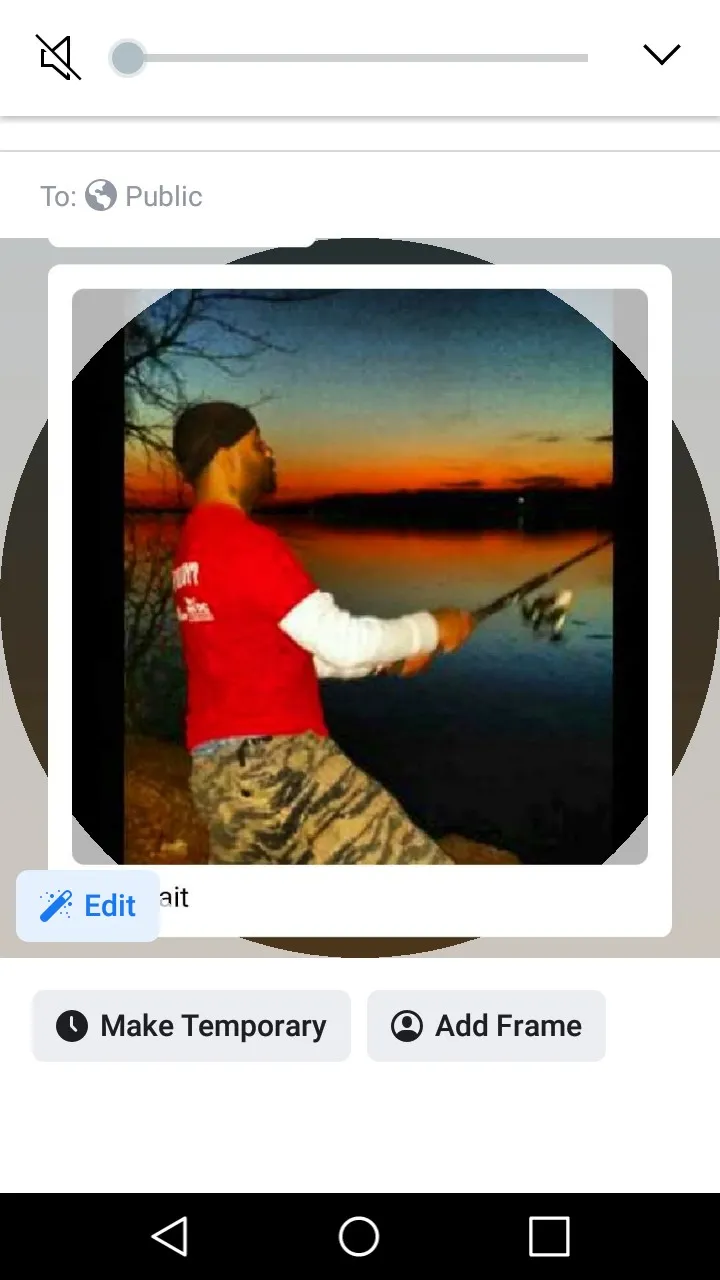Collapse the volume panel with the chevron
This screenshot has height=1280, width=720.
click(661, 55)
